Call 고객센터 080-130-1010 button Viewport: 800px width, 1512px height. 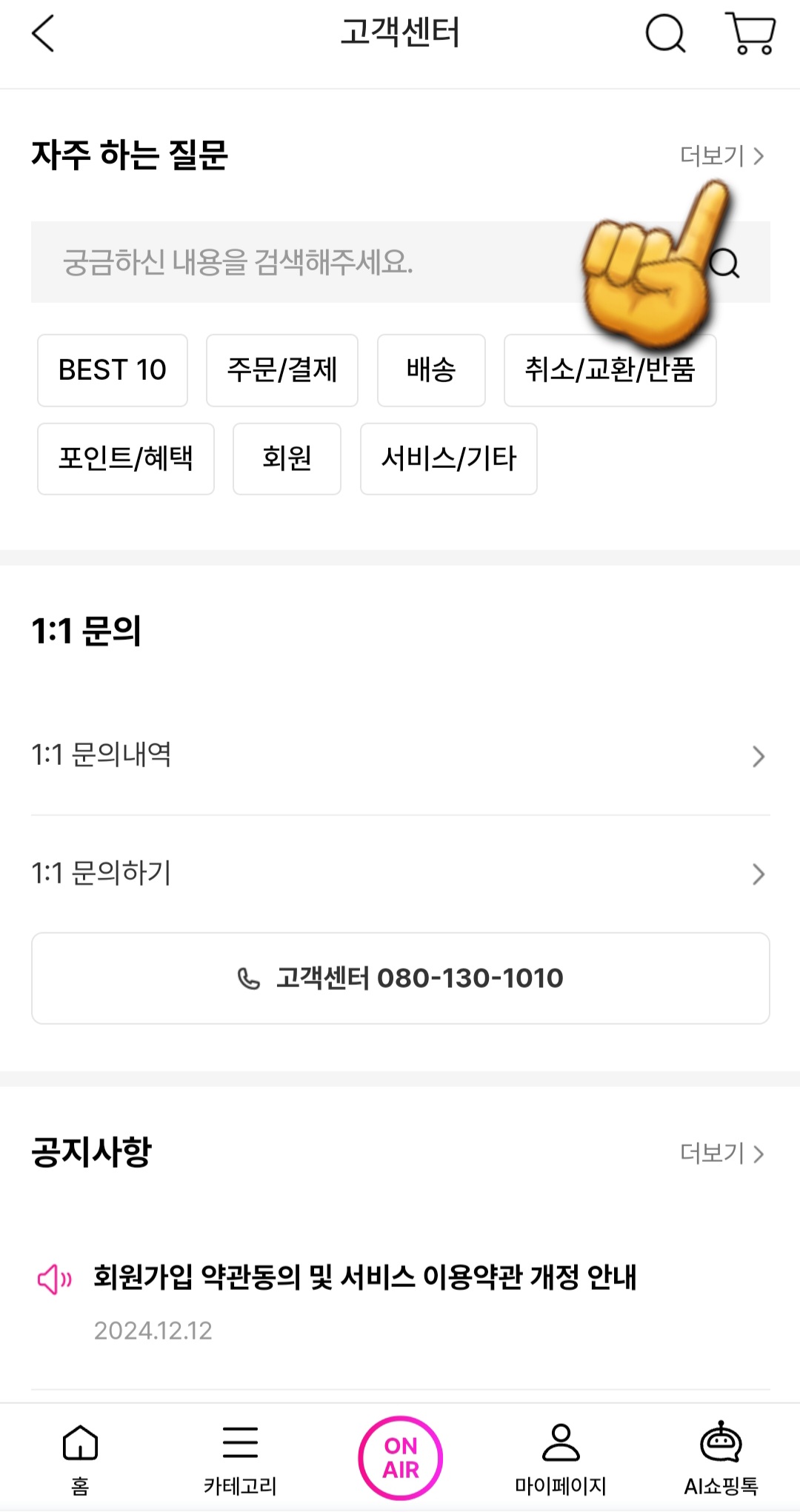click(400, 977)
